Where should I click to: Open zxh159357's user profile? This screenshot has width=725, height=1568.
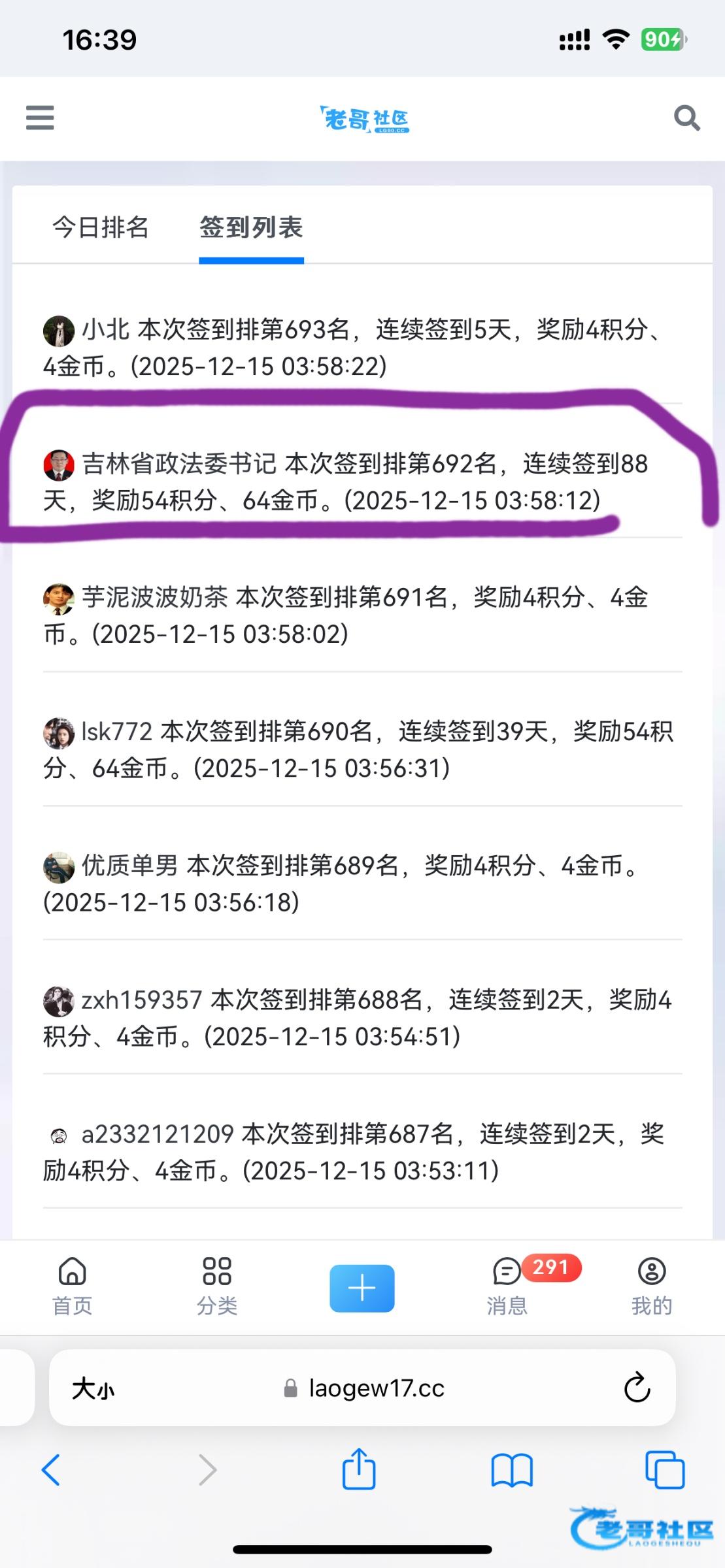pos(141,1000)
